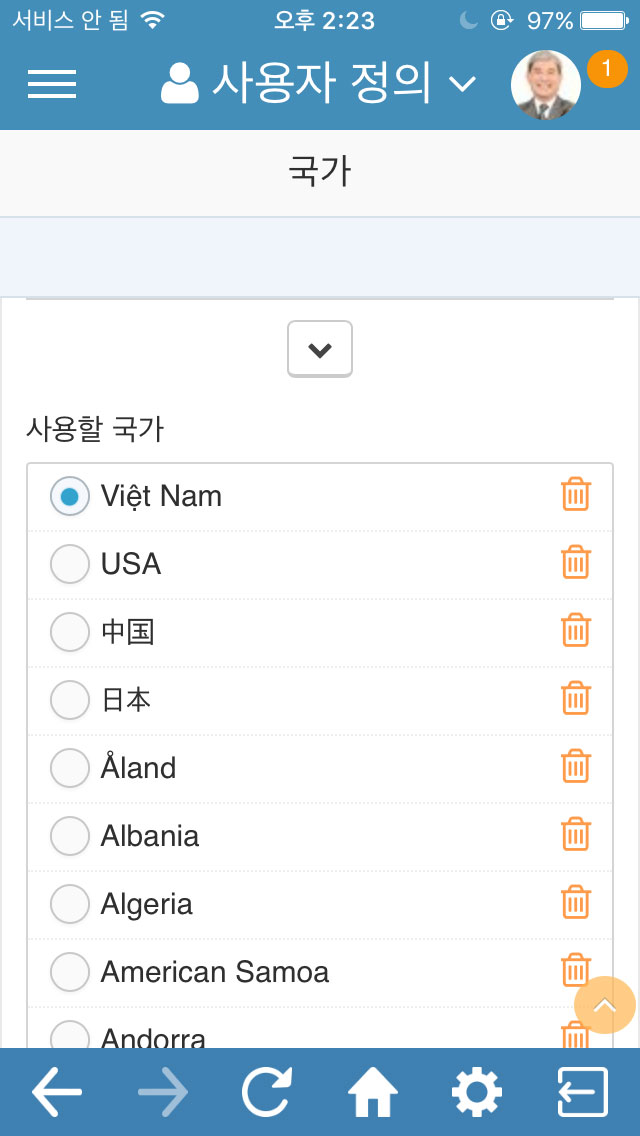
Task: Remove Algeria using the trash icon
Action: click(x=576, y=903)
